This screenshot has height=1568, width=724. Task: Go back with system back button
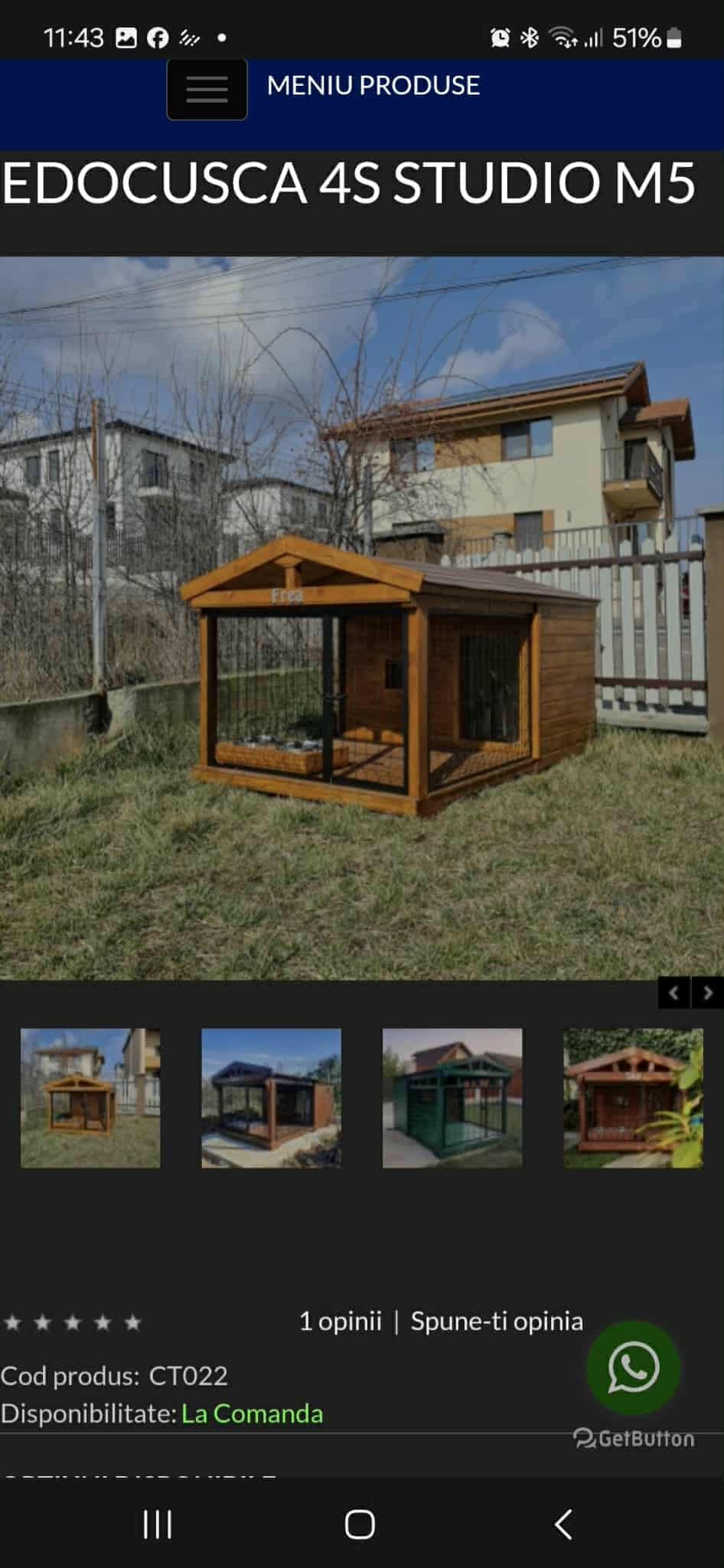point(563,1524)
